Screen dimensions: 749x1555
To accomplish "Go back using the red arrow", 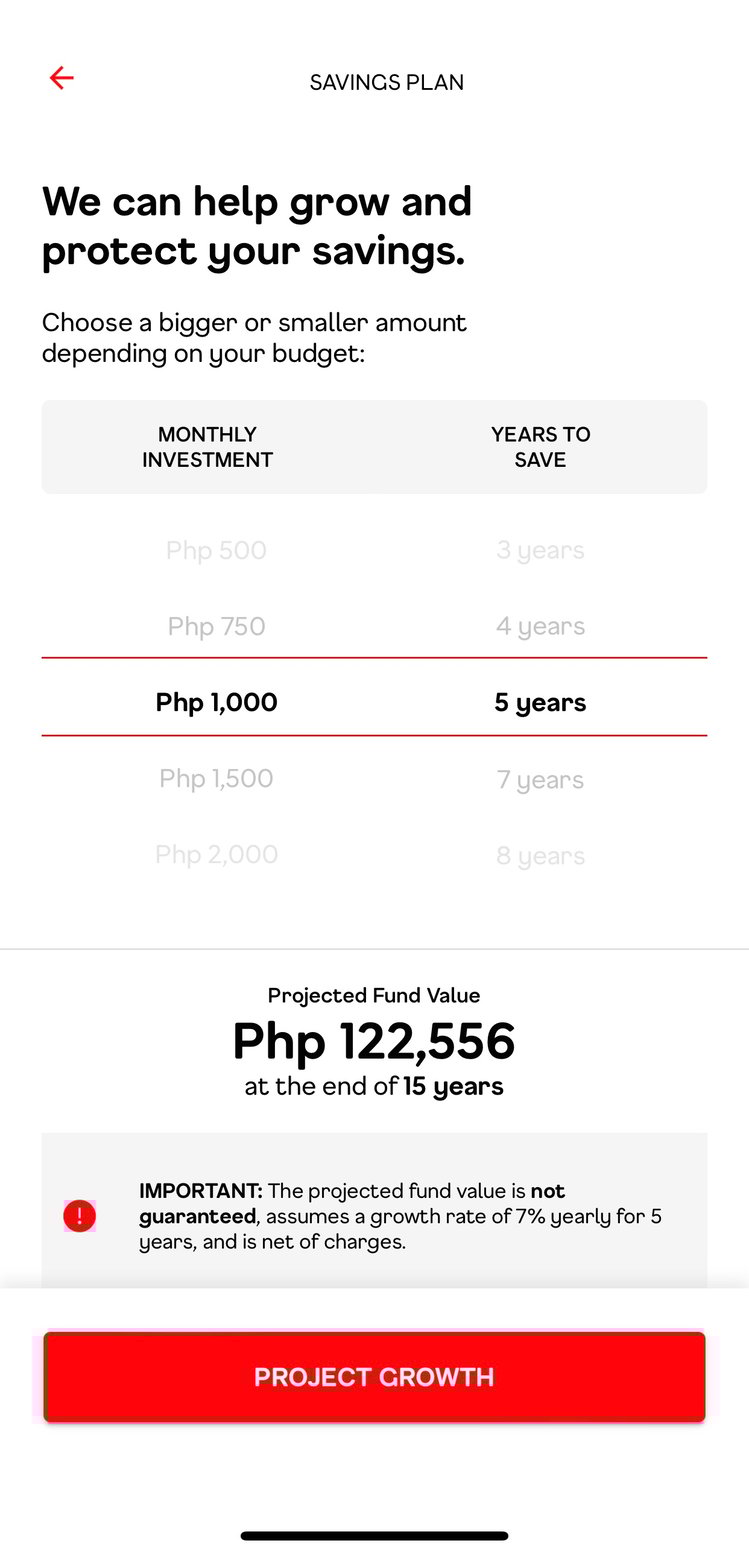I will coord(62,78).
